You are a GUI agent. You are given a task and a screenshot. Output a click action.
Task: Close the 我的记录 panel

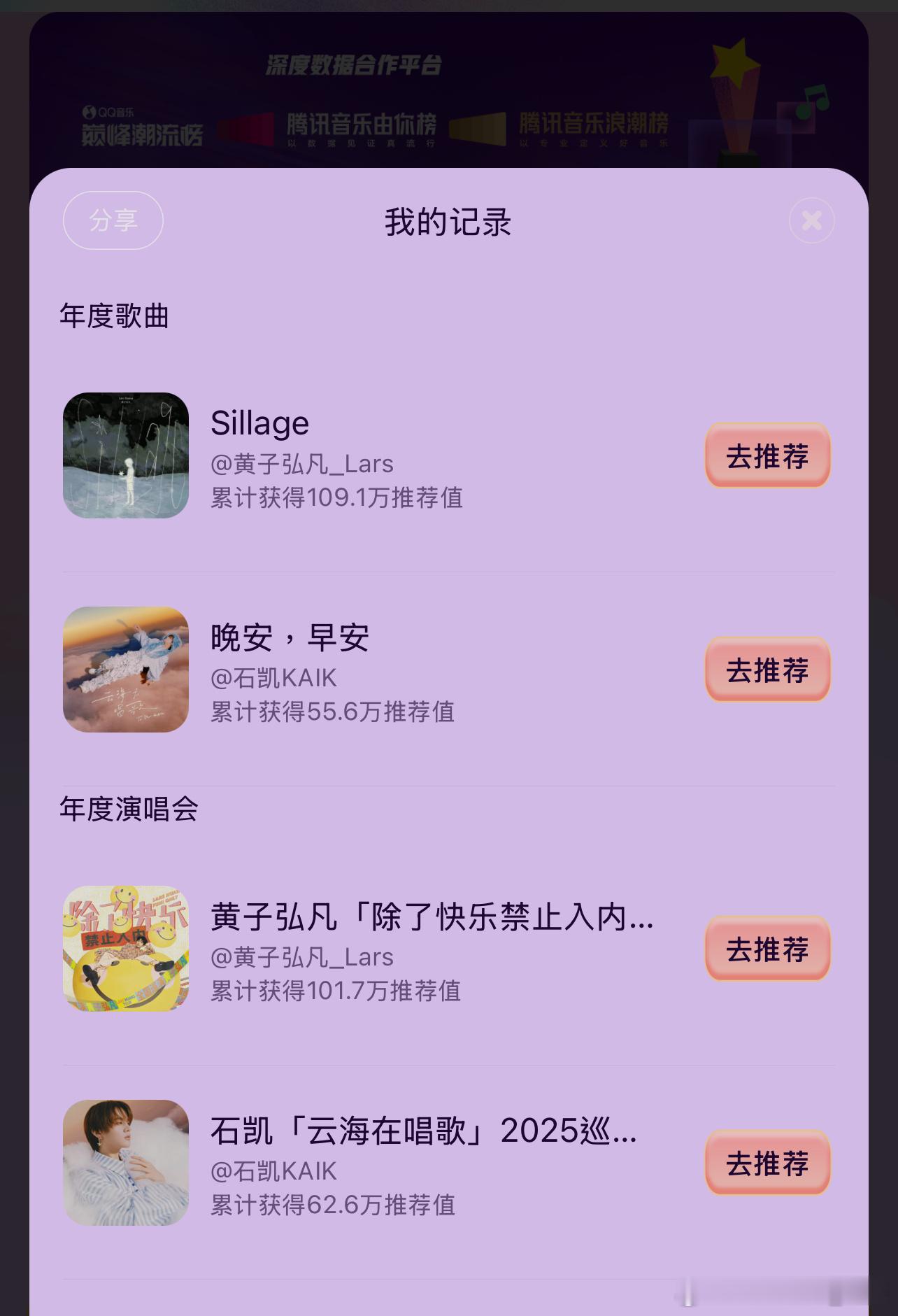pos(811,220)
